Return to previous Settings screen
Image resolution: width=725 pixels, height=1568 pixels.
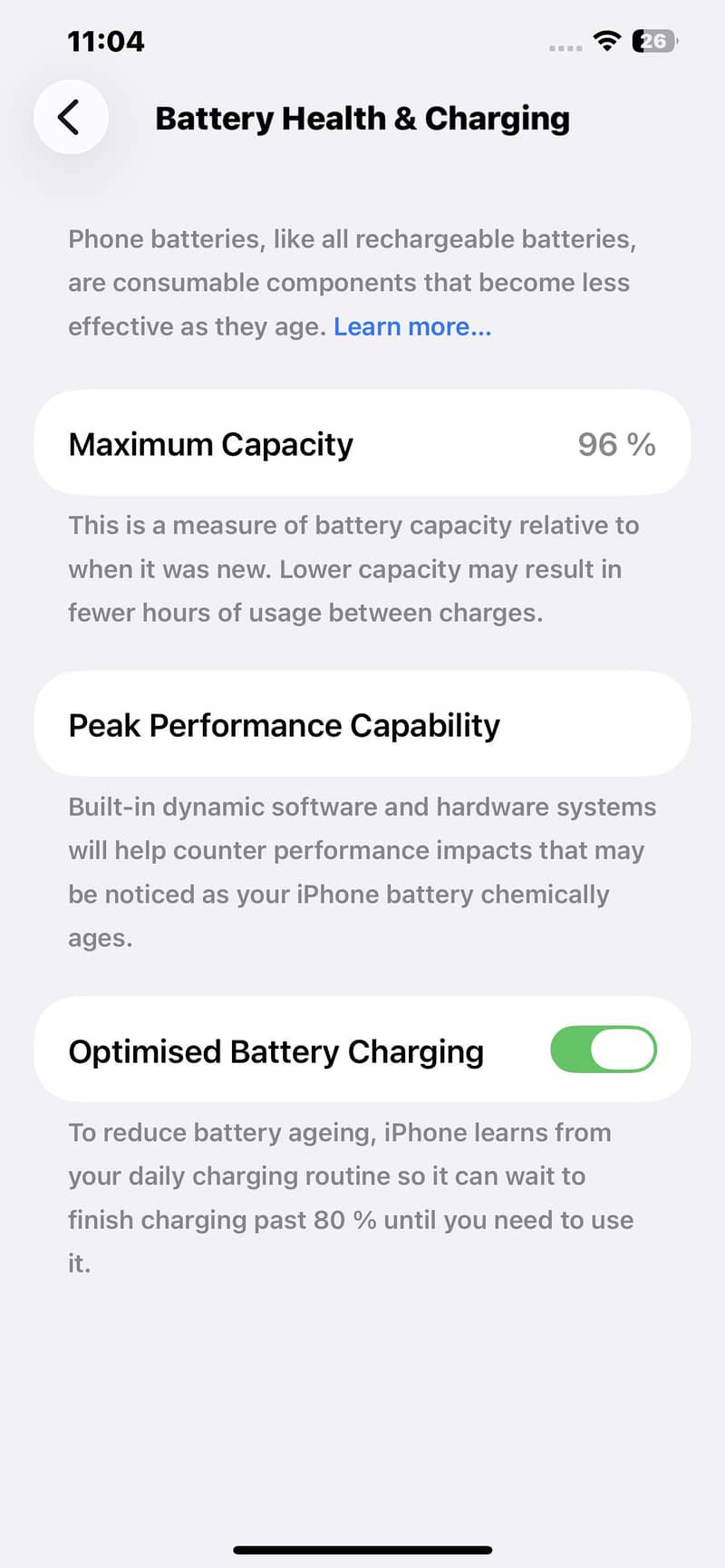[x=71, y=118]
